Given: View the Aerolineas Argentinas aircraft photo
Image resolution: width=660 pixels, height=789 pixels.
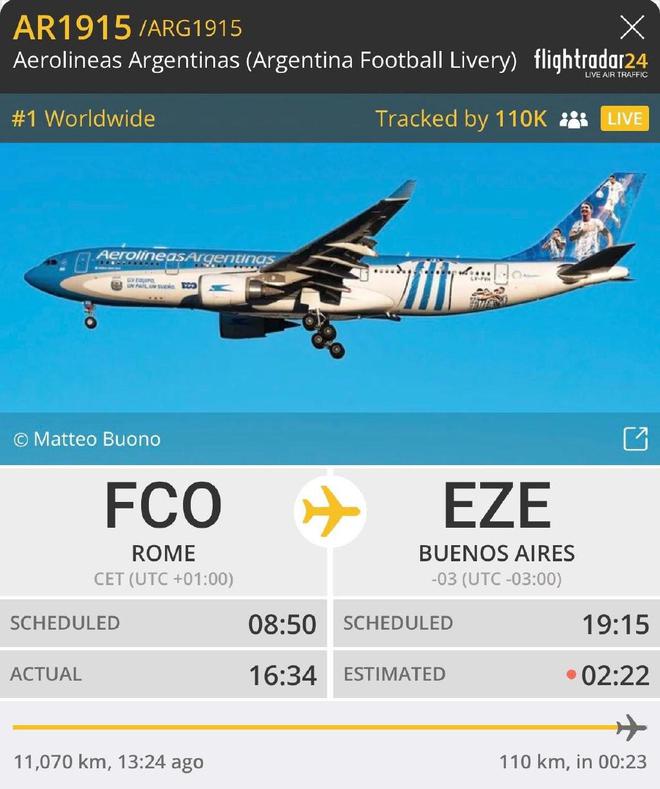Looking at the screenshot, I should pos(330,275).
